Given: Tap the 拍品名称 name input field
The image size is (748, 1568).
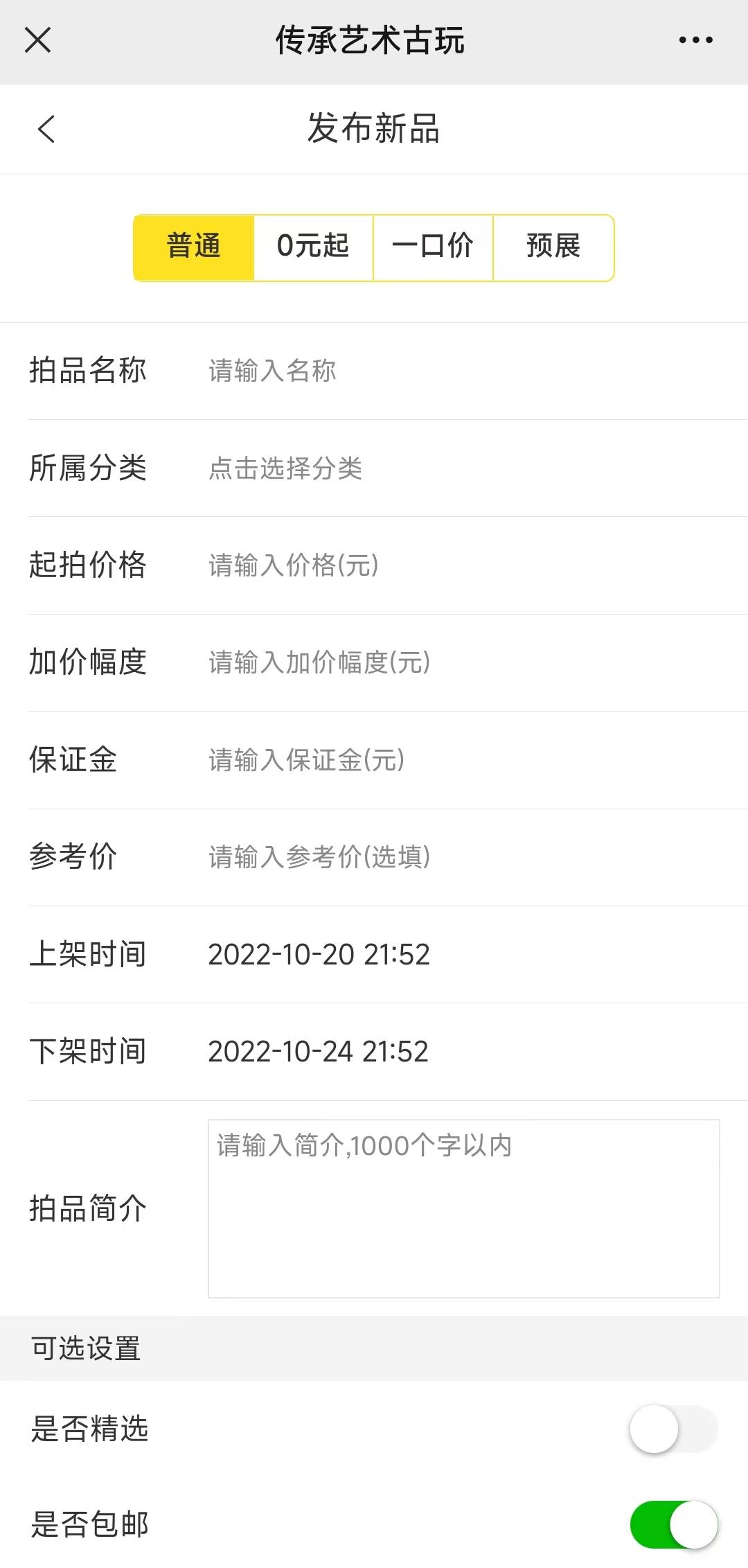Looking at the screenshot, I should coord(457,371).
